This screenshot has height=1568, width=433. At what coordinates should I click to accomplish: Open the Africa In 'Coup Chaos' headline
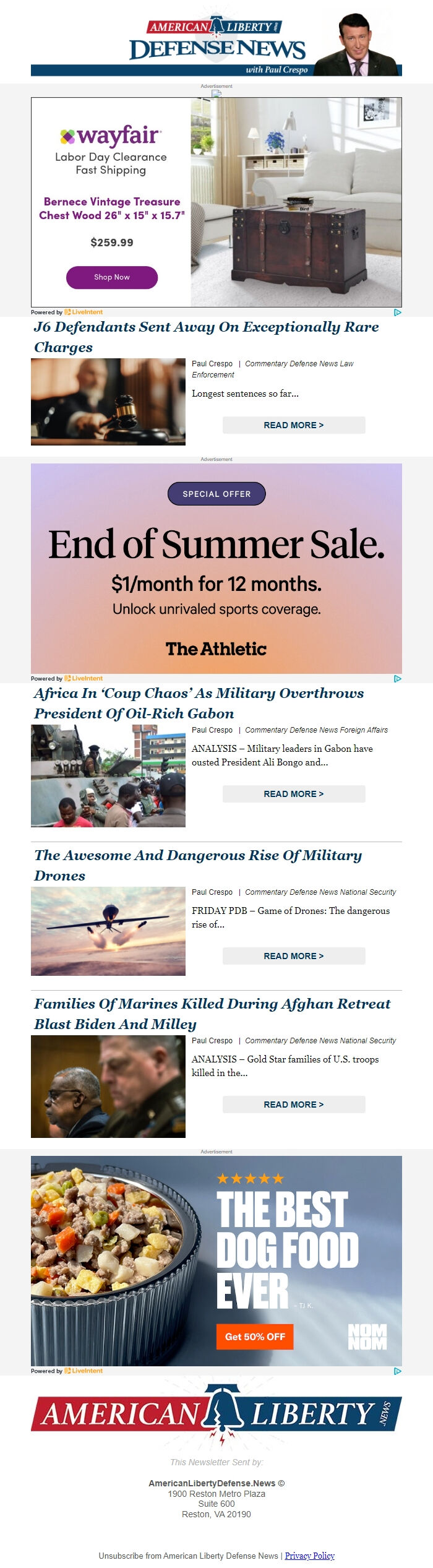point(199,703)
